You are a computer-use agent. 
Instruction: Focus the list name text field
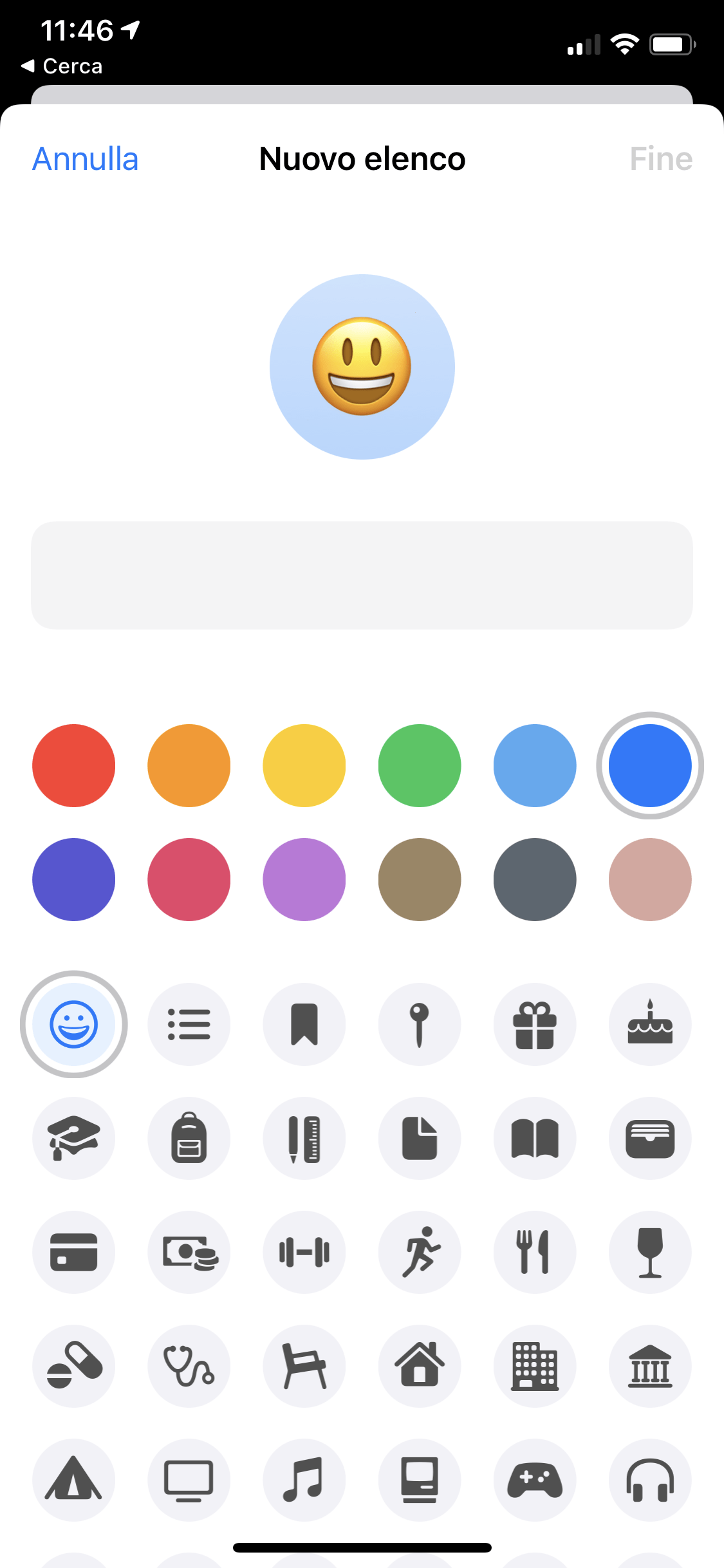click(362, 575)
